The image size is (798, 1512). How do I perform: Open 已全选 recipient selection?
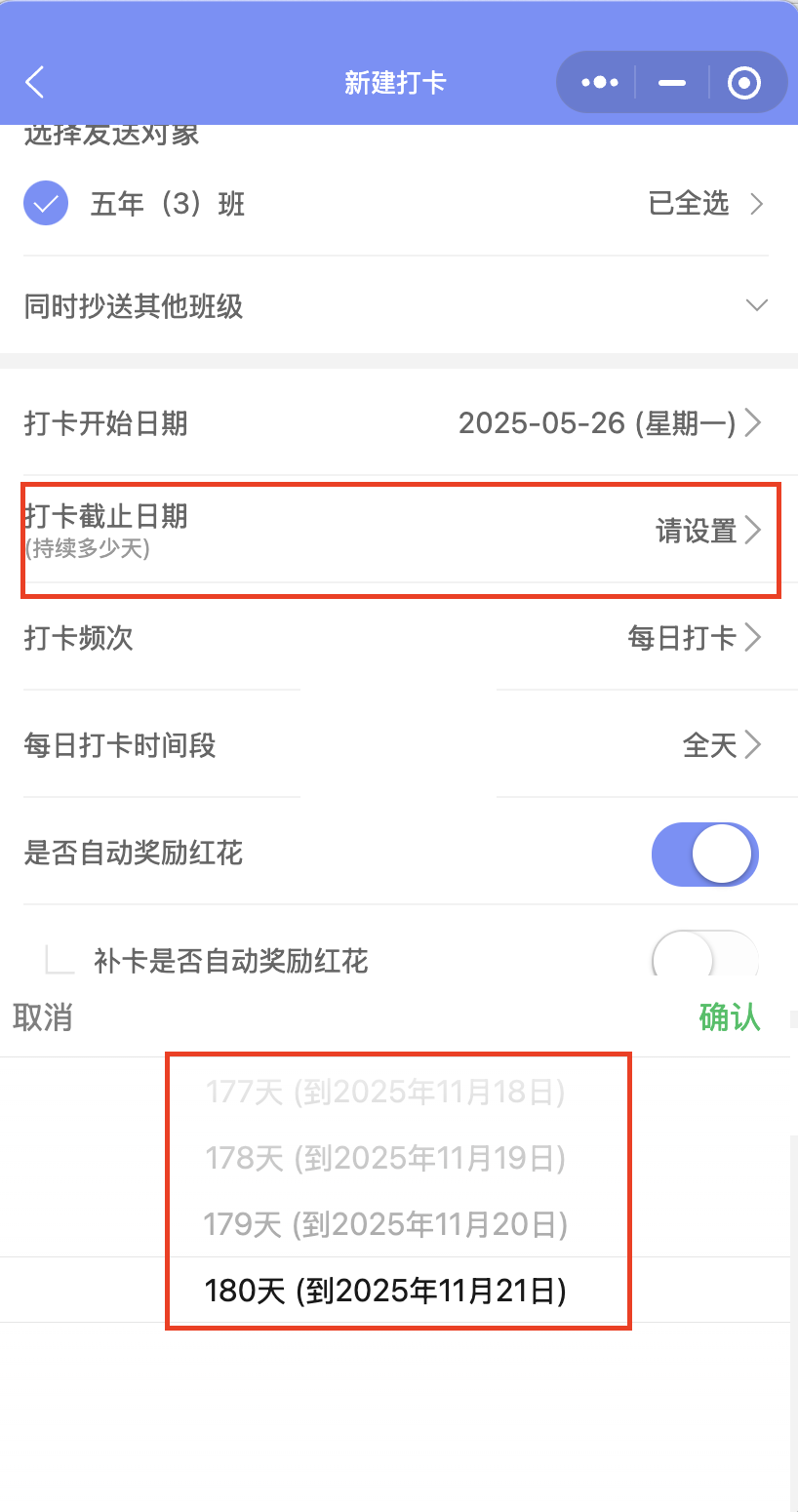[704, 204]
